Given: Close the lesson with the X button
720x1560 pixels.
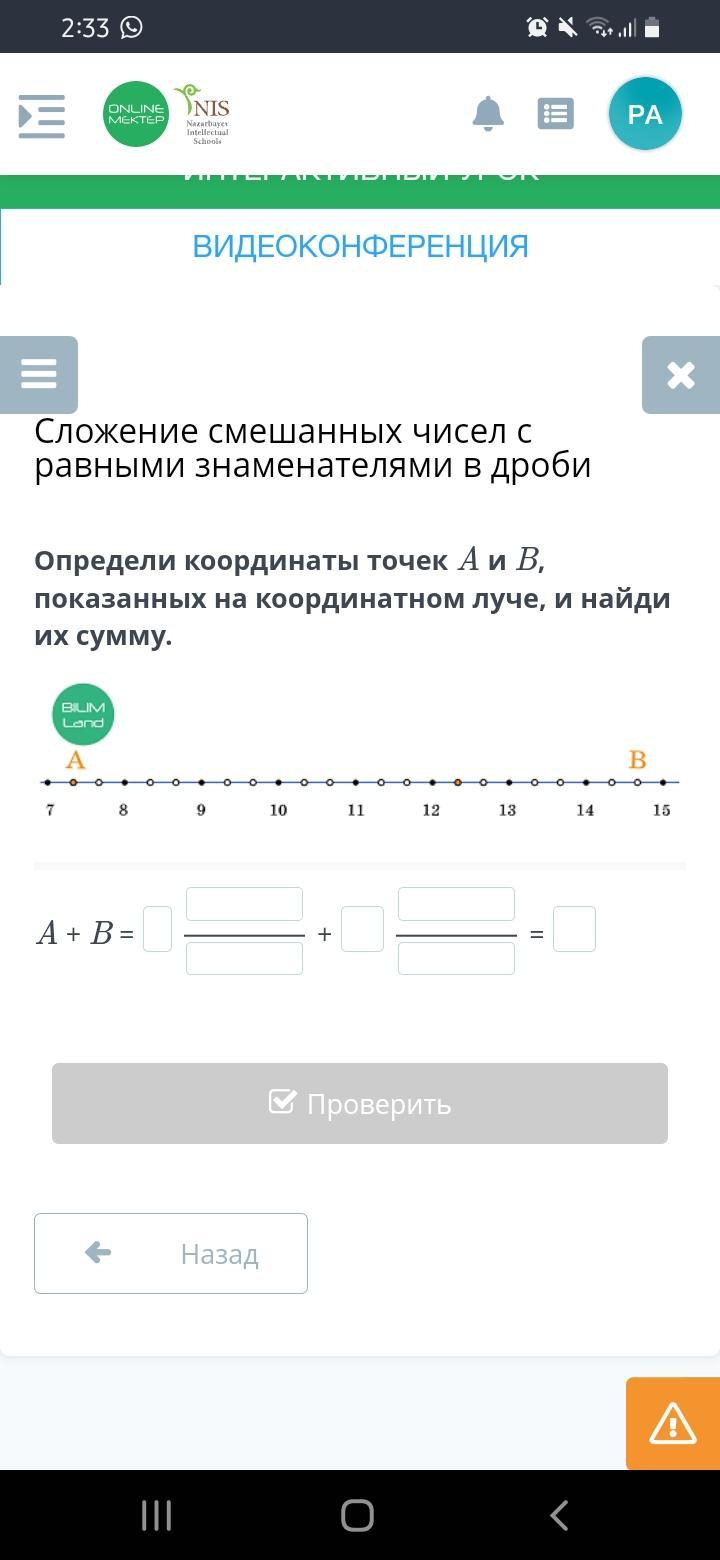Looking at the screenshot, I should point(681,374).
